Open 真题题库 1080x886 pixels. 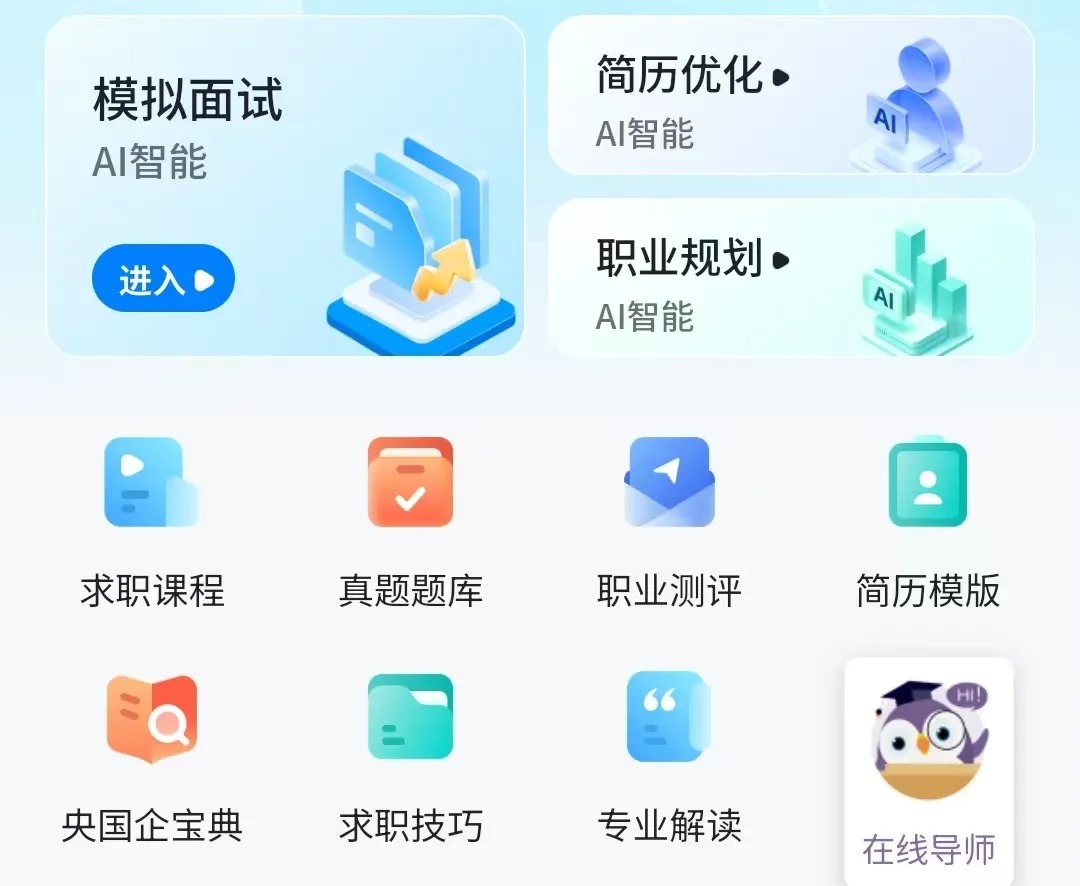pos(410,520)
